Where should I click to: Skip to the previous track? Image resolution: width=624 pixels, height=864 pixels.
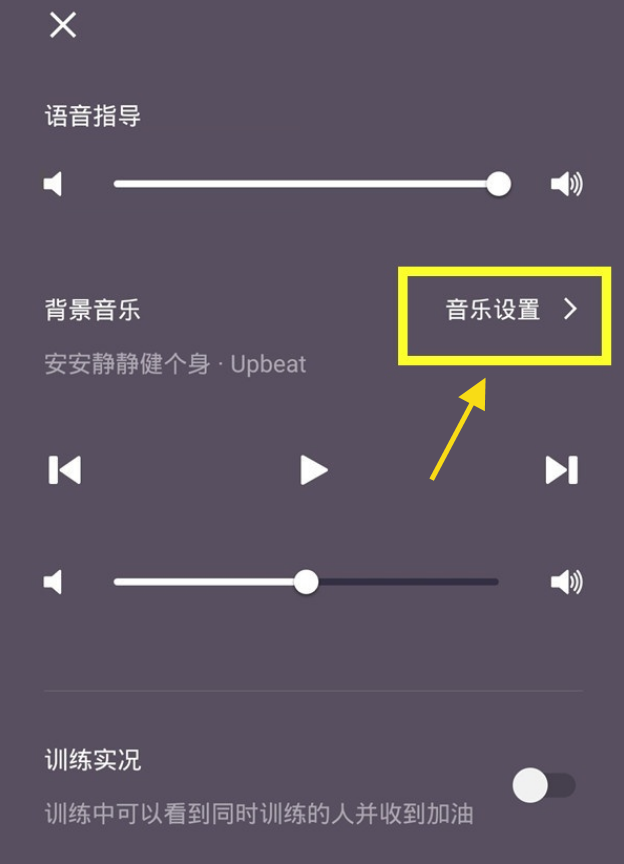click(x=65, y=470)
